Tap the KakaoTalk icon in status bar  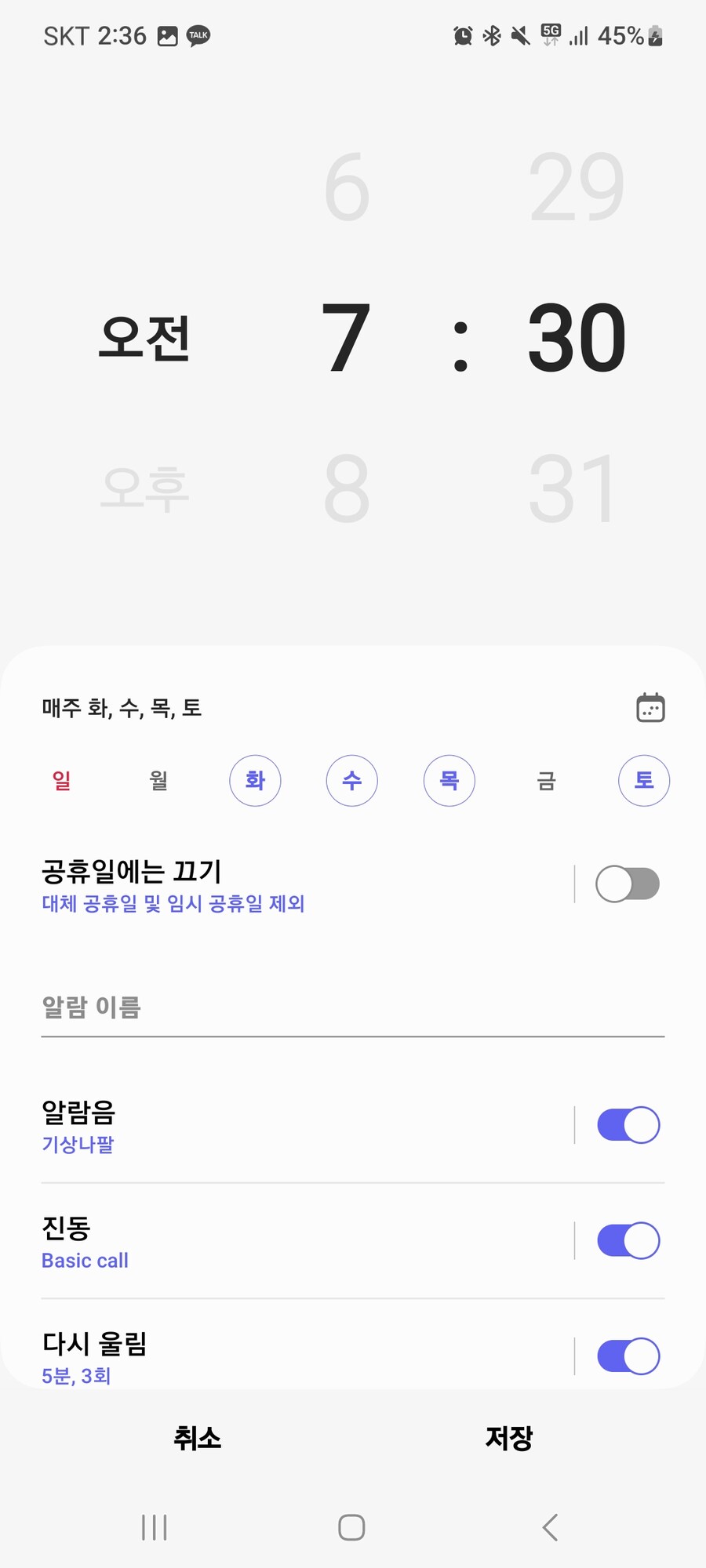point(197,35)
